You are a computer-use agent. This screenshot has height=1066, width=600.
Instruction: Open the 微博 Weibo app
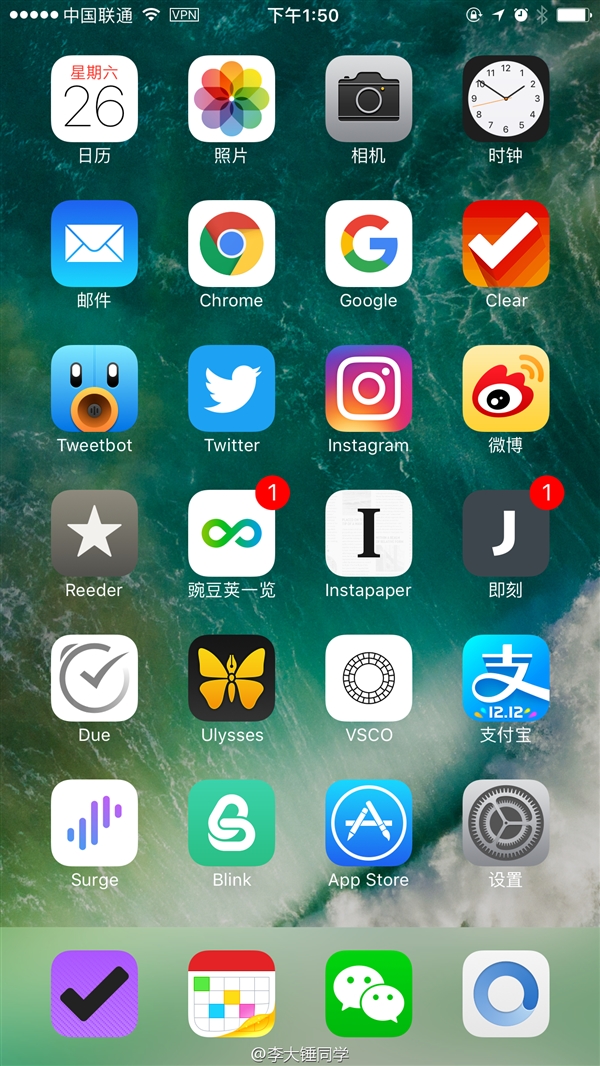click(505, 389)
